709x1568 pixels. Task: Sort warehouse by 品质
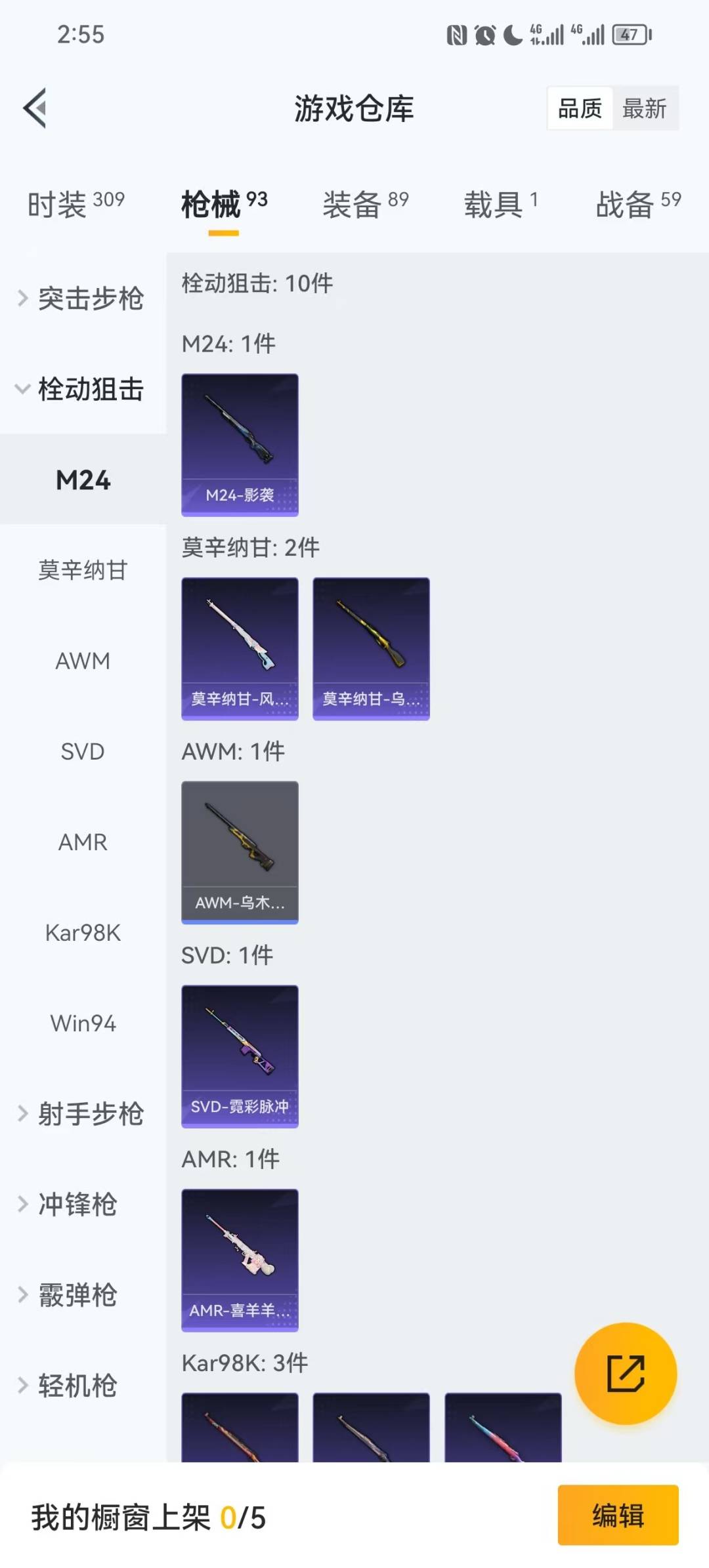coord(580,108)
